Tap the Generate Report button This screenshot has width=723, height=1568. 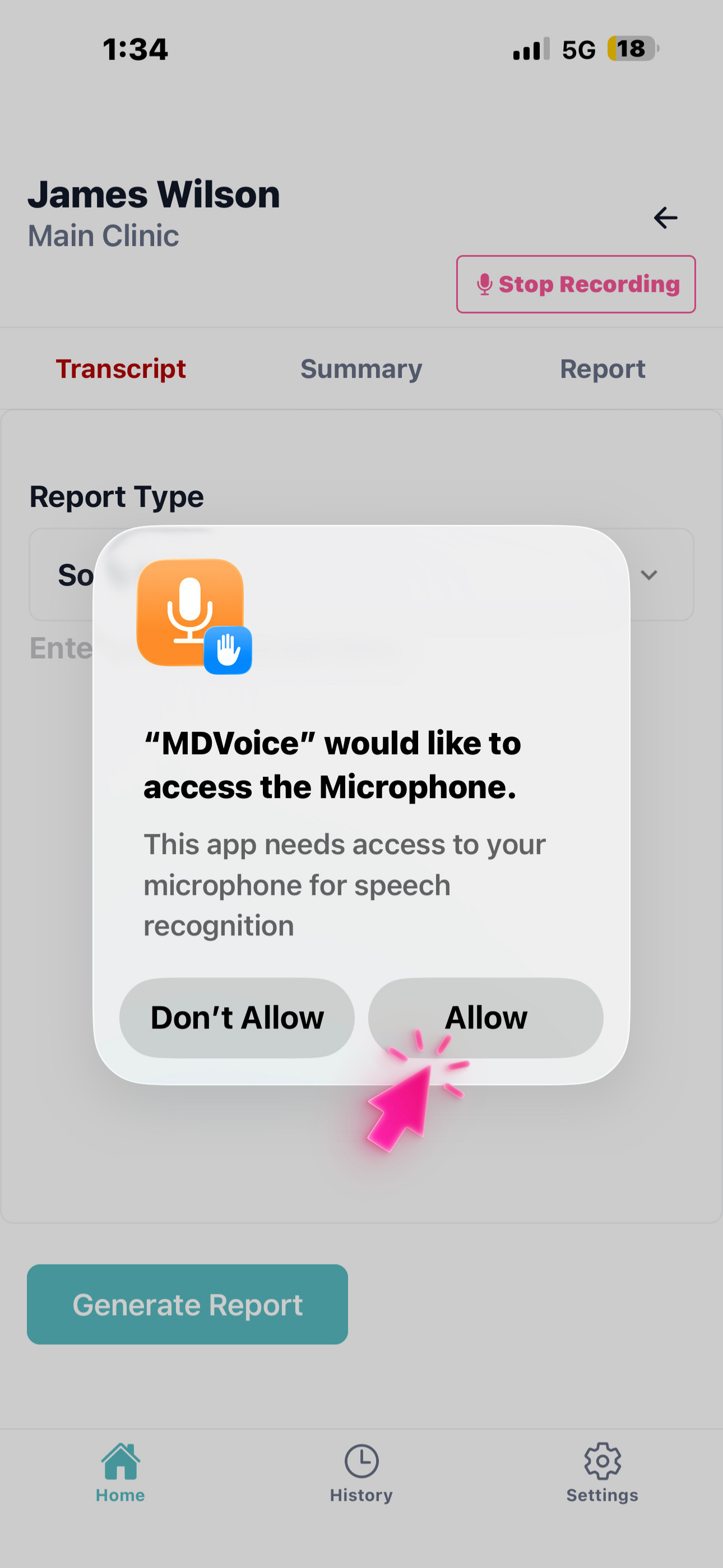point(187,1304)
